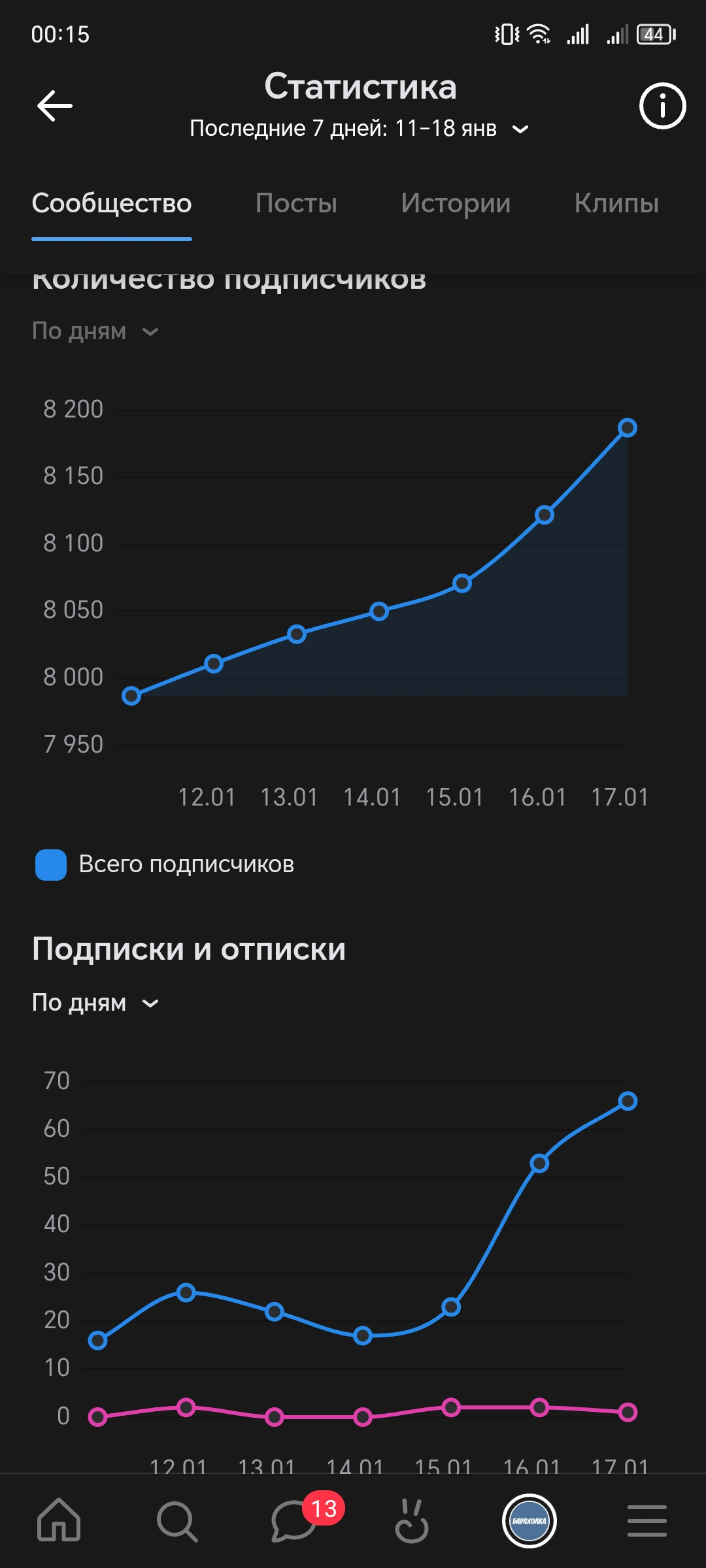Toggle the 'Всего подписчиков' legend item
Screen dimensions: 706x1568
(x=165, y=864)
